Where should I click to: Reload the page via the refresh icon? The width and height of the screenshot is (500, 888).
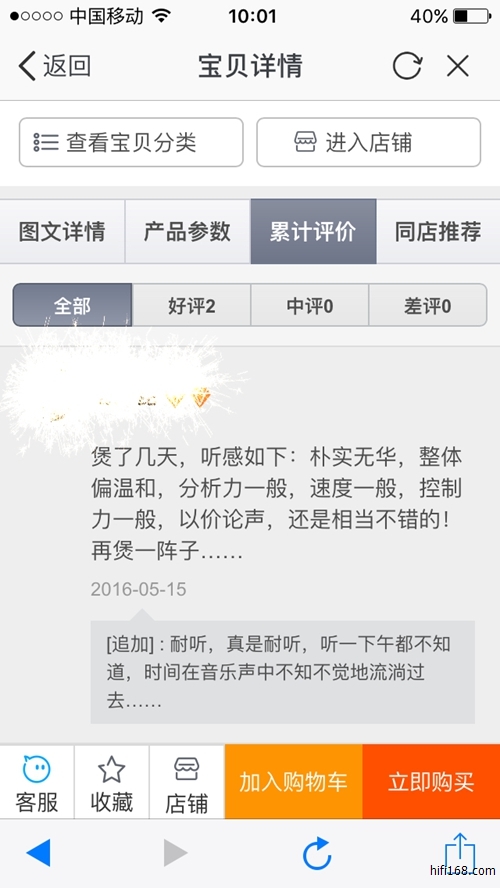(x=407, y=66)
